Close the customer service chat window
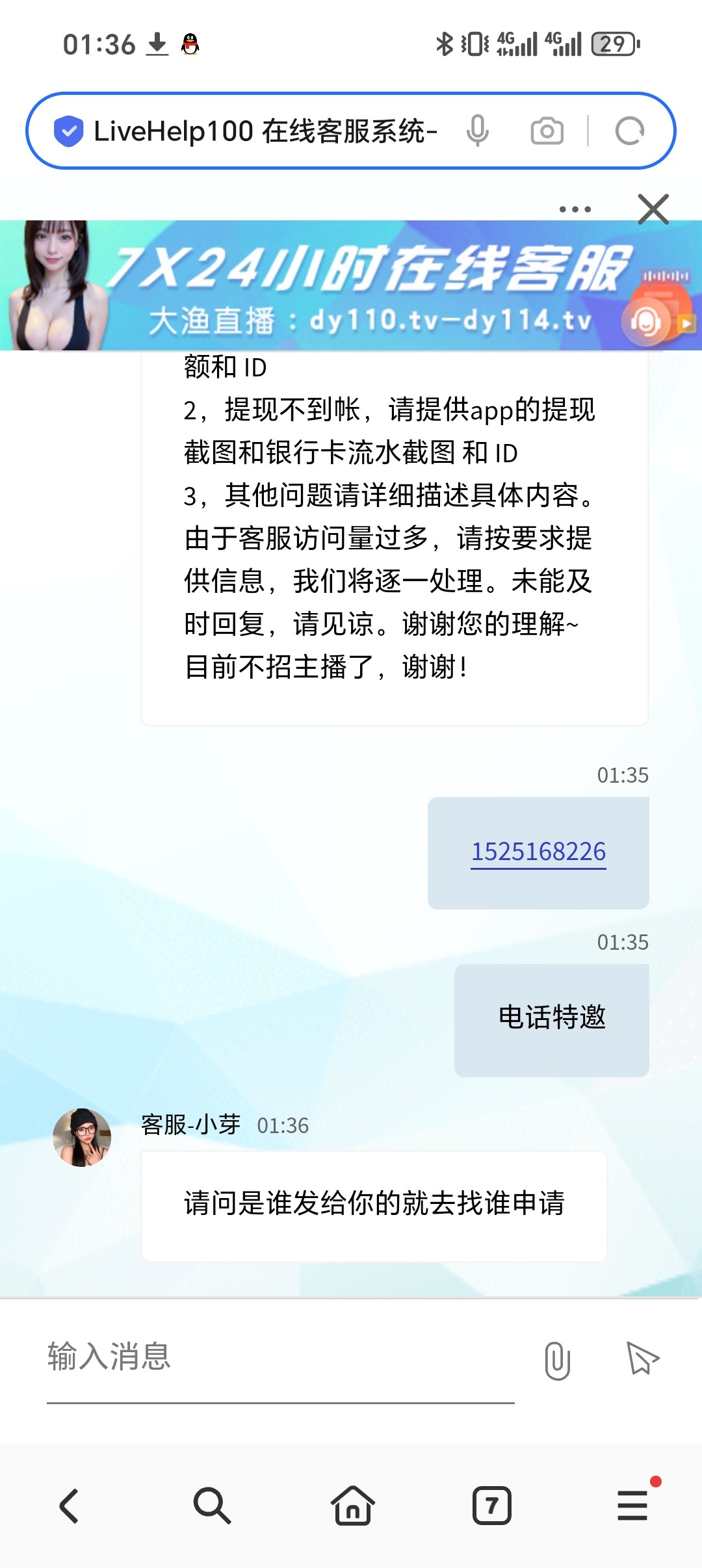This screenshot has height=1568, width=702. tap(653, 209)
